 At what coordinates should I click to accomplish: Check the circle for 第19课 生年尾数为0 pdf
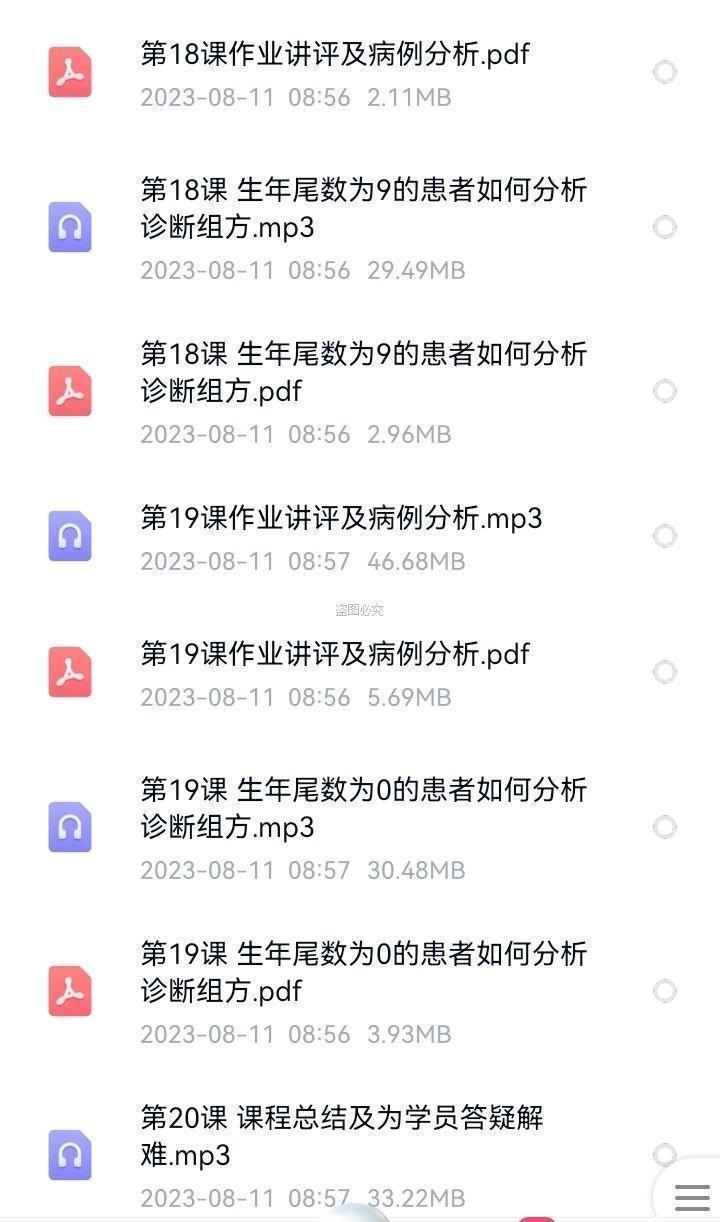[664, 991]
